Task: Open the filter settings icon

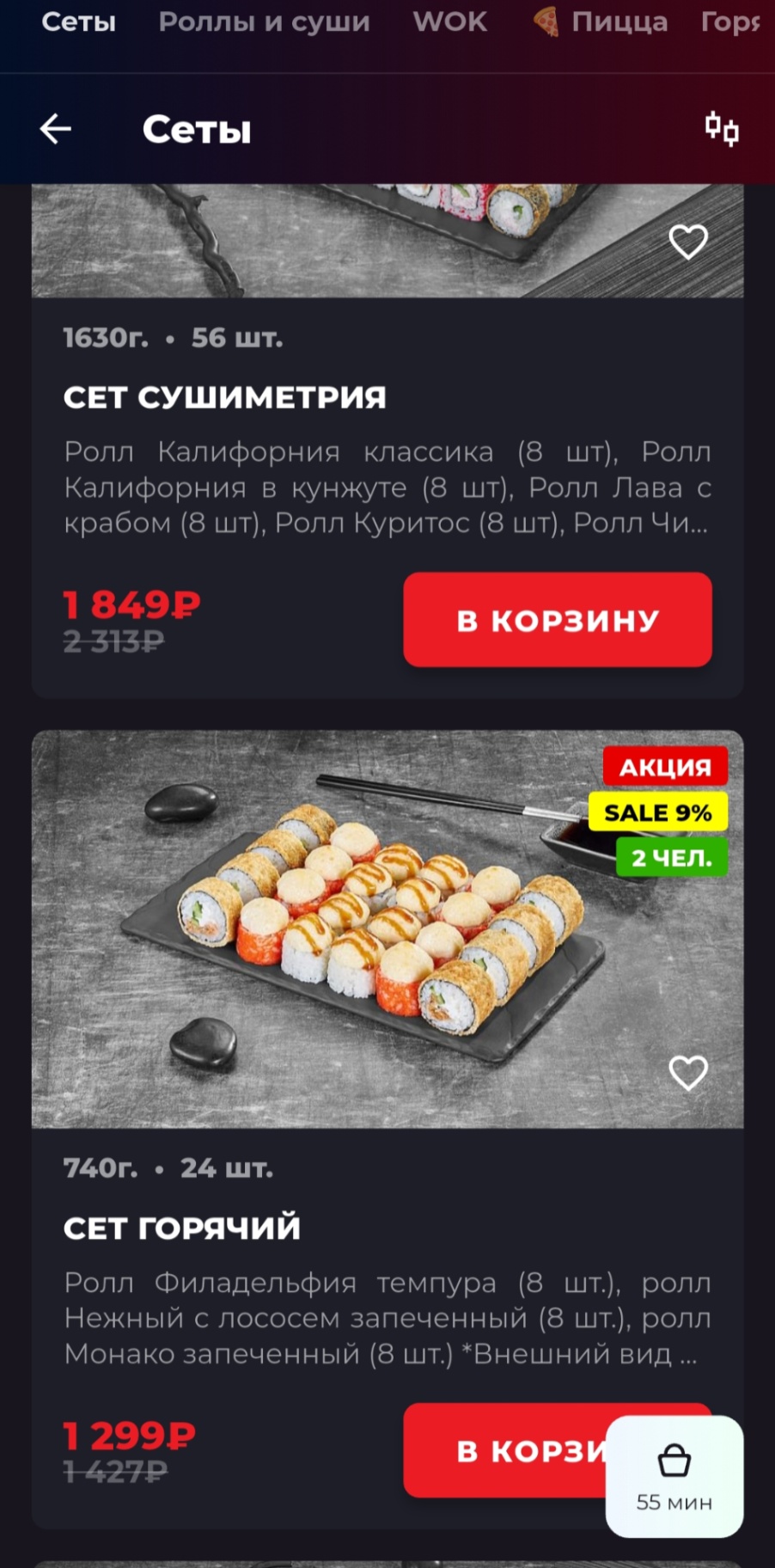Action: tap(722, 130)
